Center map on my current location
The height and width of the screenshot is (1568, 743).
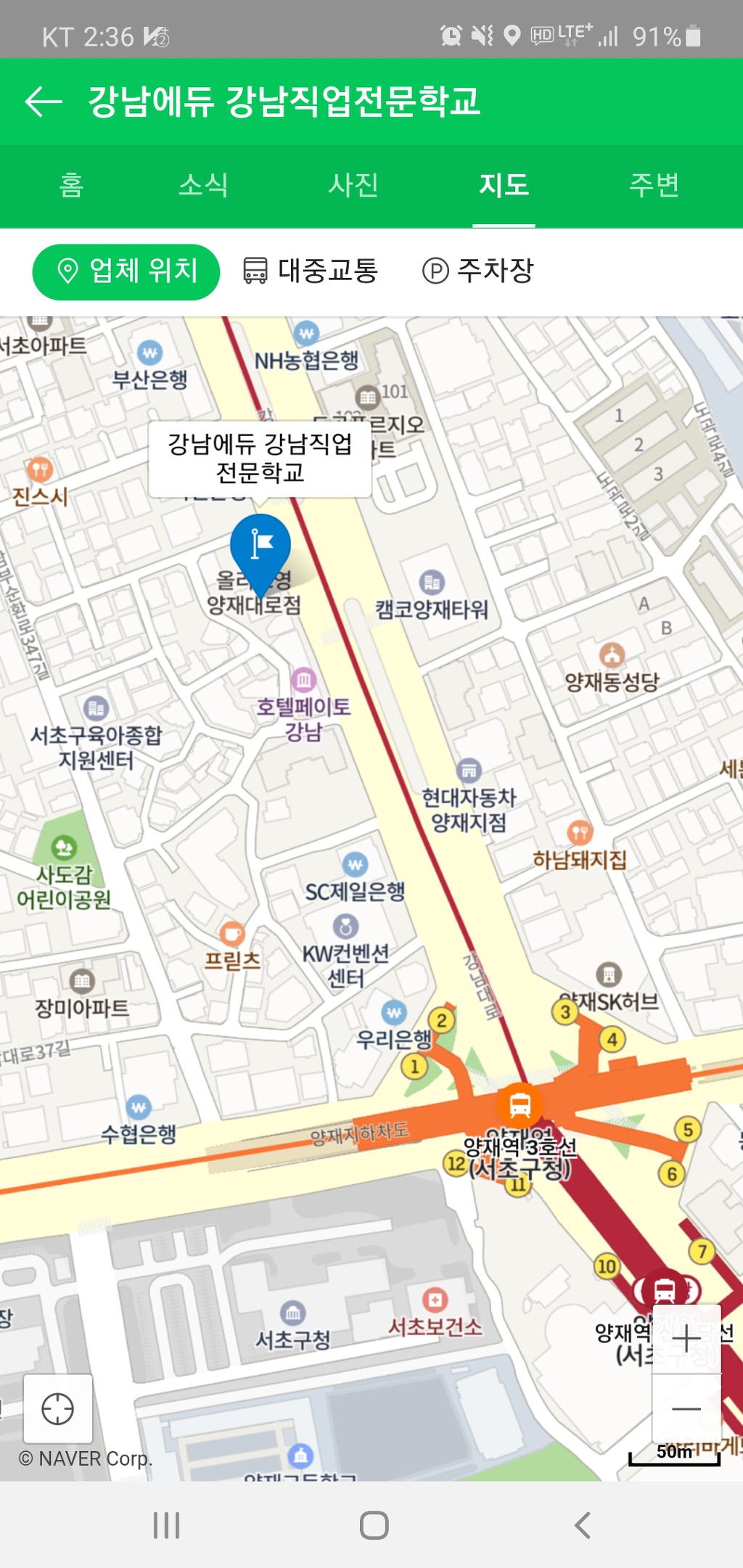(x=58, y=1409)
